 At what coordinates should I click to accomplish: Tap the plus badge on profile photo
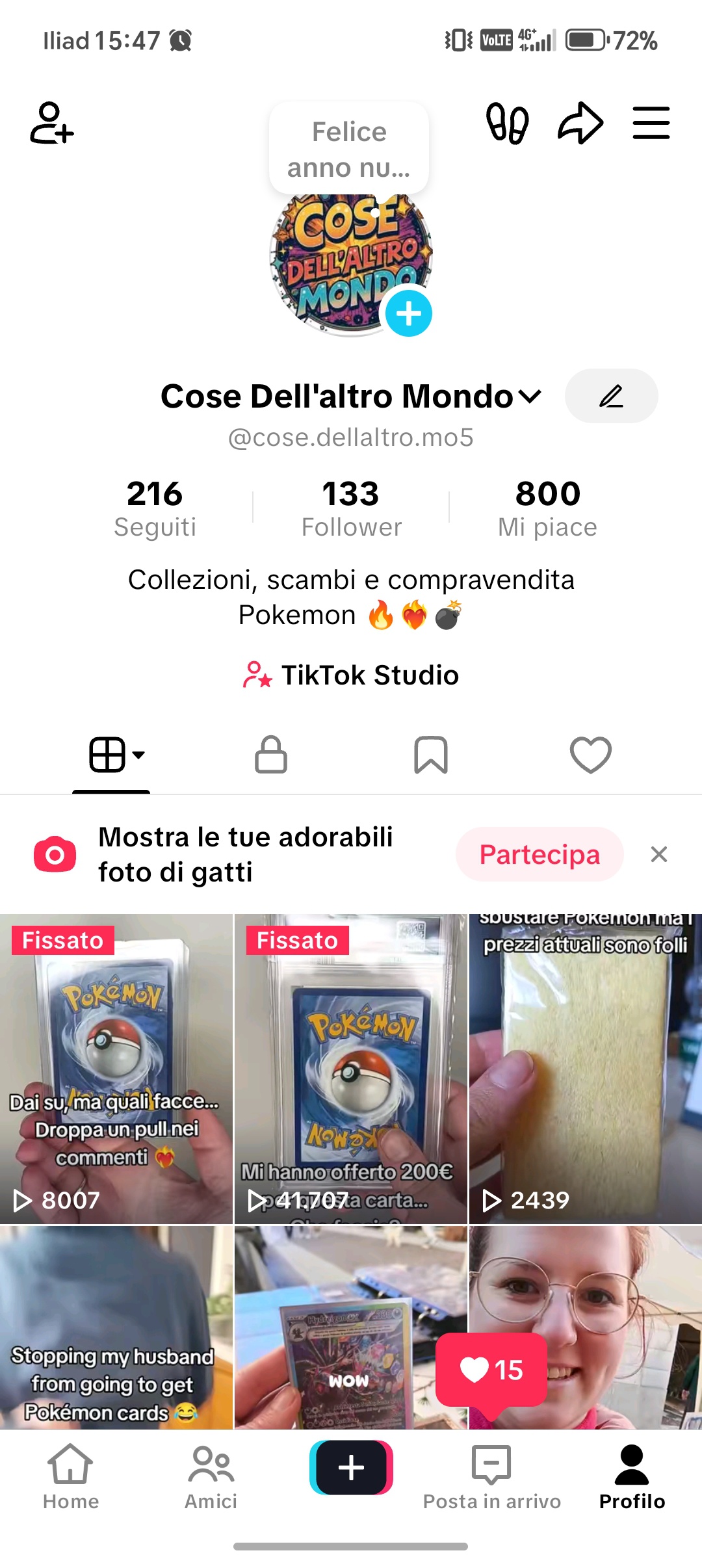point(409,313)
